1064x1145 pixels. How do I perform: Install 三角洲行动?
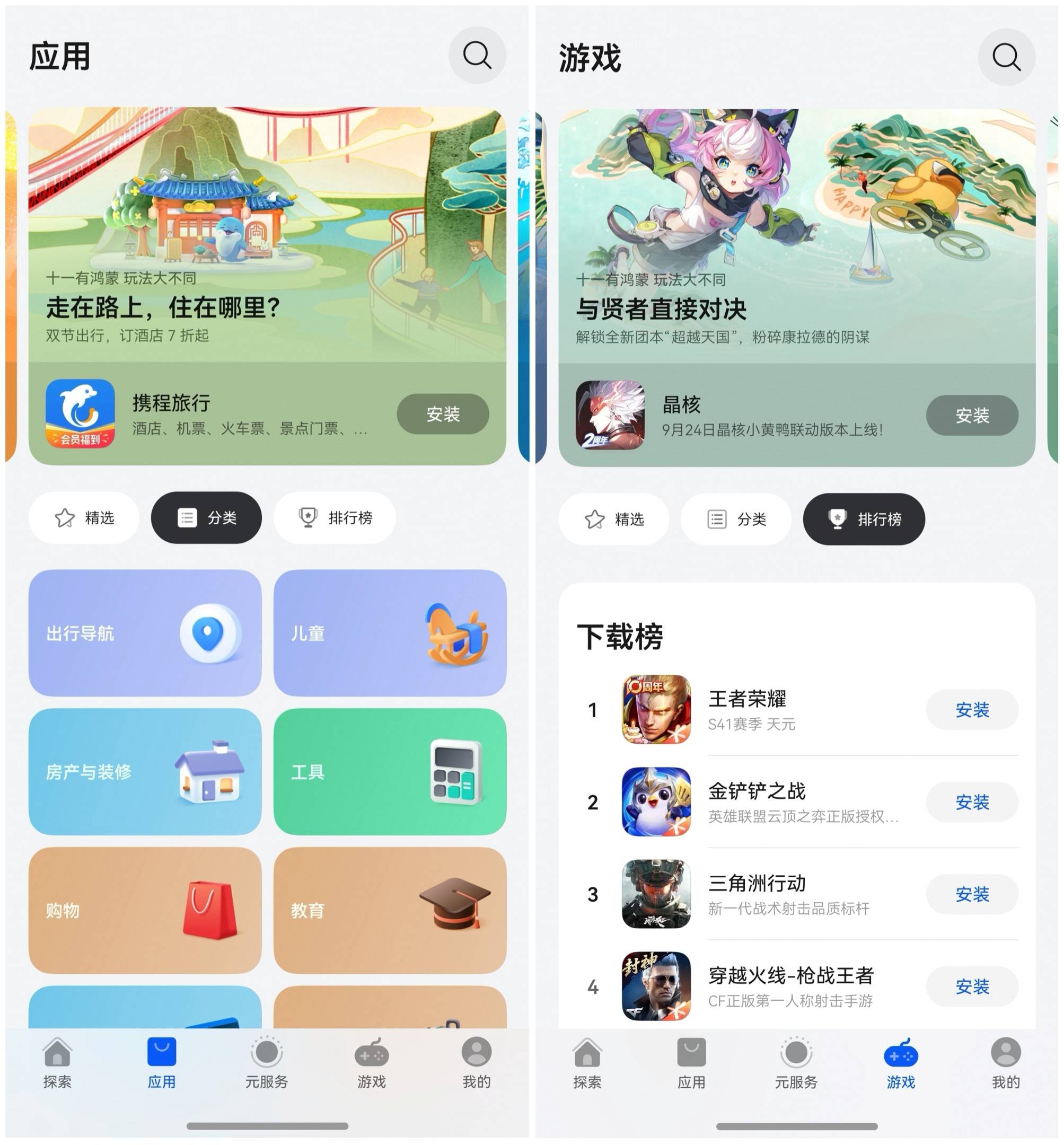[x=971, y=894]
